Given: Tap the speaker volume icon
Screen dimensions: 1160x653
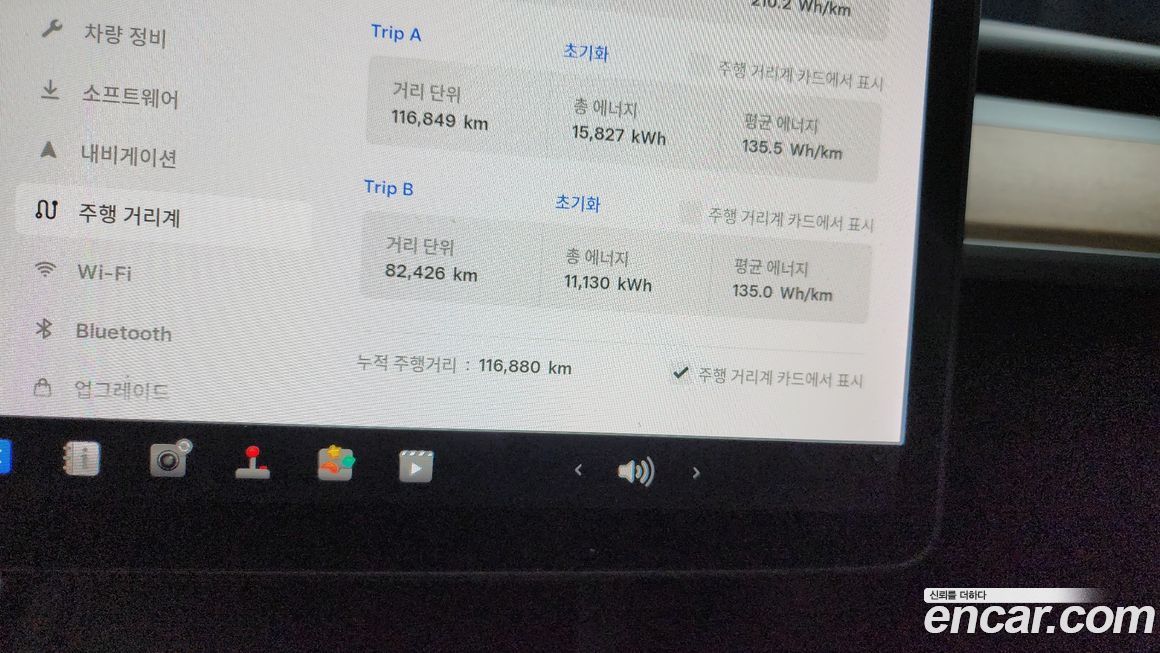Looking at the screenshot, I should pyautogui.click(x=635, y=471).
